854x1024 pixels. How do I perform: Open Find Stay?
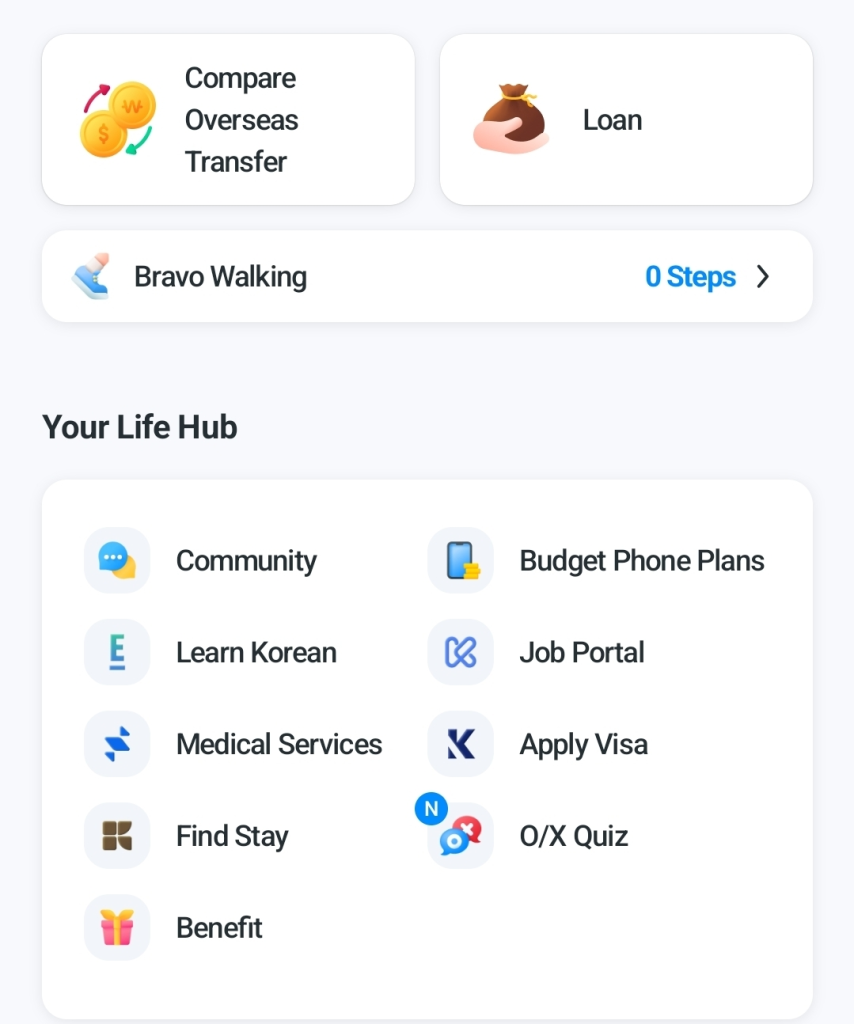tap(231, 836)
